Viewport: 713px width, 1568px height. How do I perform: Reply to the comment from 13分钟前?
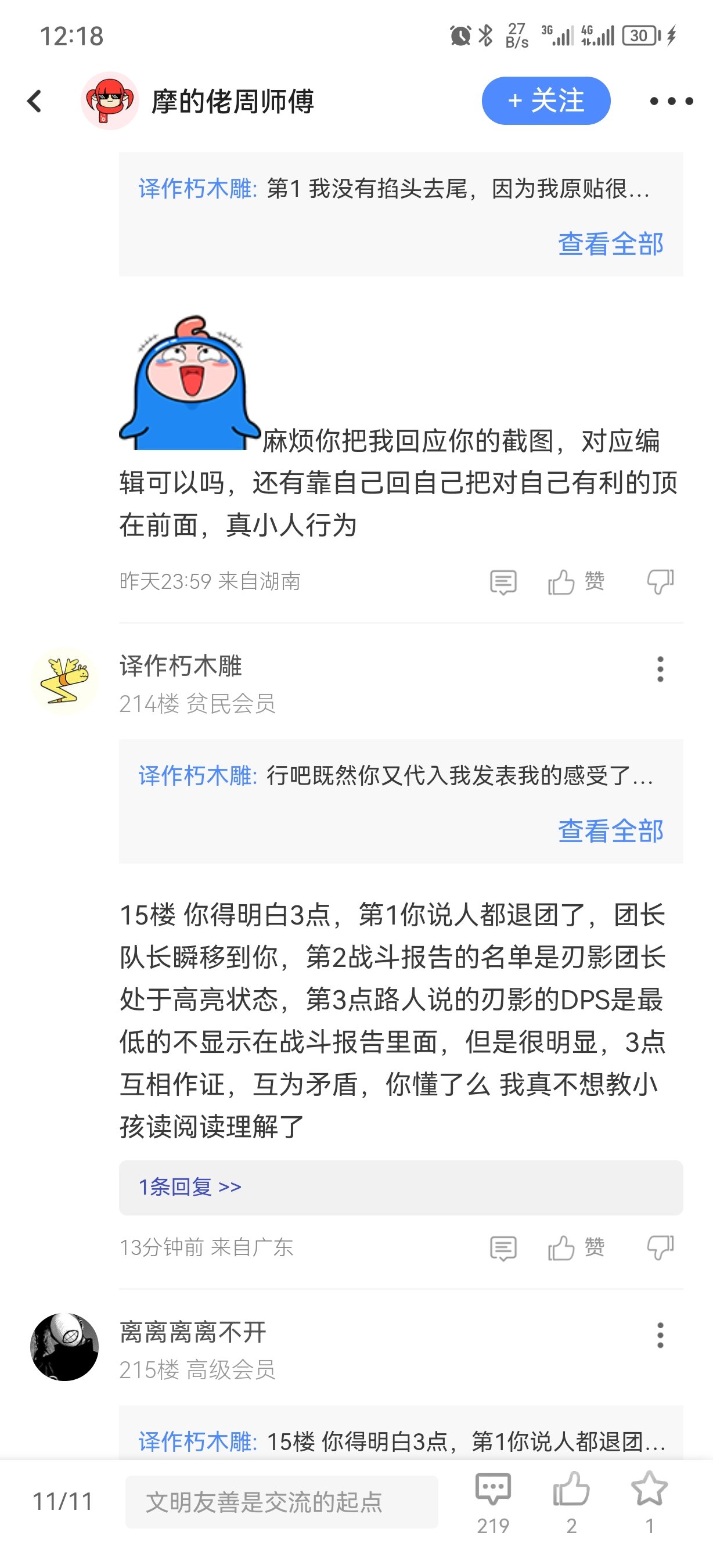pos(503,1248)
